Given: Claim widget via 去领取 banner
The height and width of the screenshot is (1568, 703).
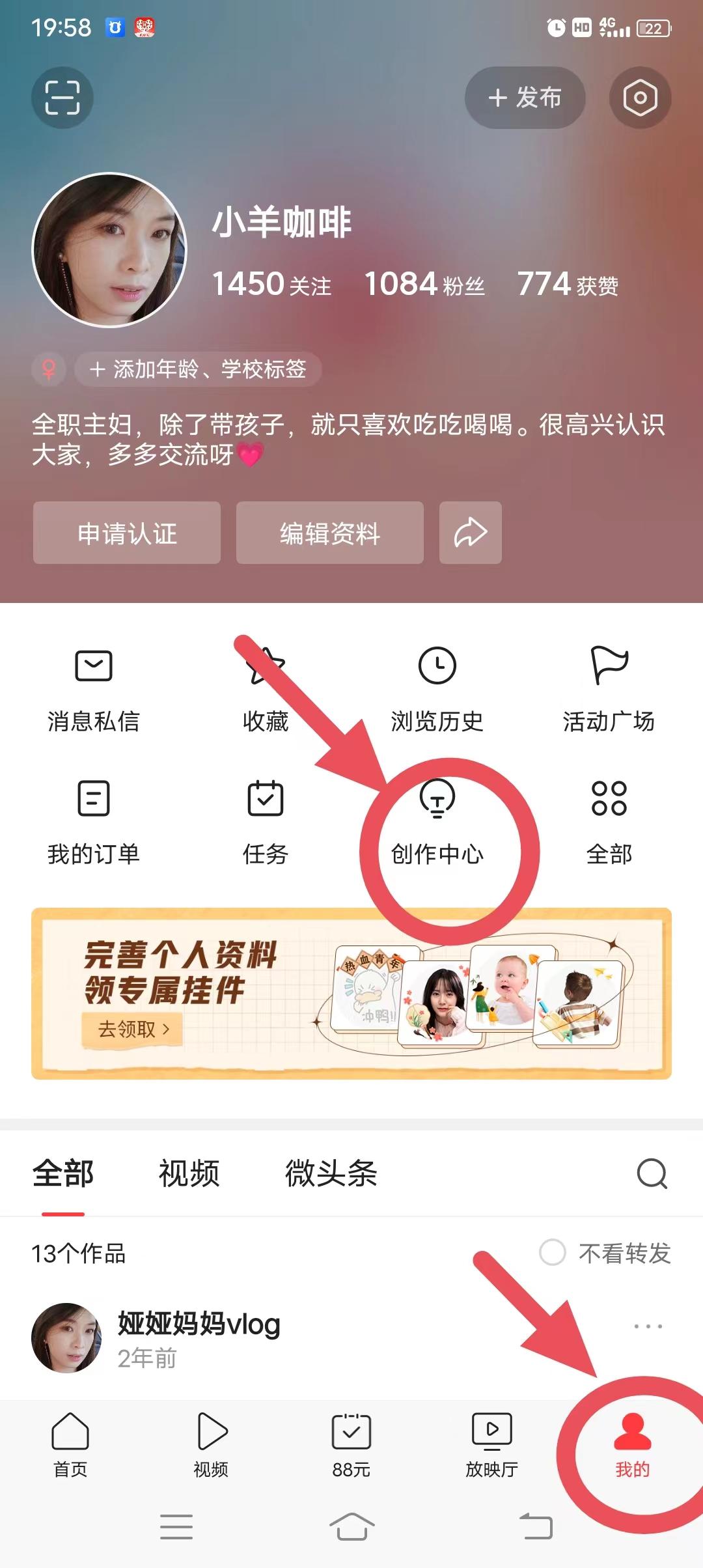Looking at the screenshot, I should click(x=133, y=1029).
